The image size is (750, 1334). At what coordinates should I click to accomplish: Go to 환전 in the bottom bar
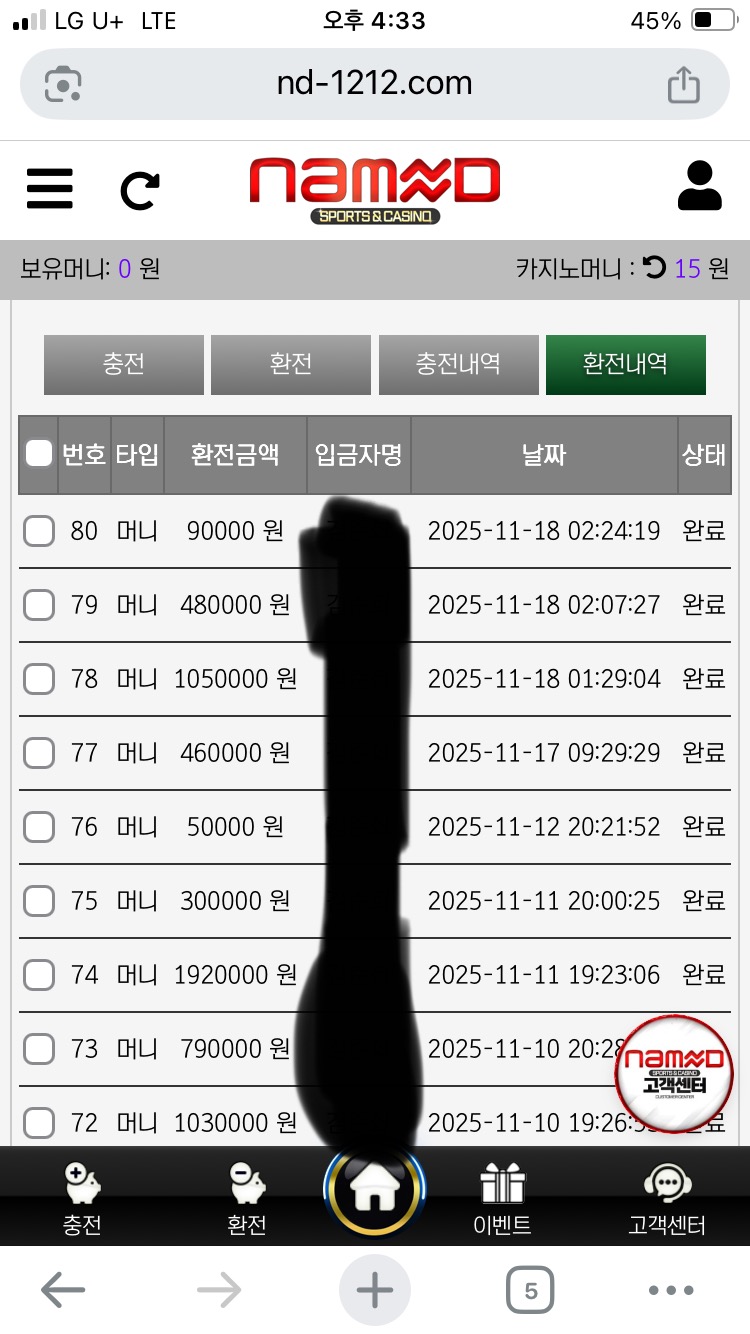(x=247, y=1198)
